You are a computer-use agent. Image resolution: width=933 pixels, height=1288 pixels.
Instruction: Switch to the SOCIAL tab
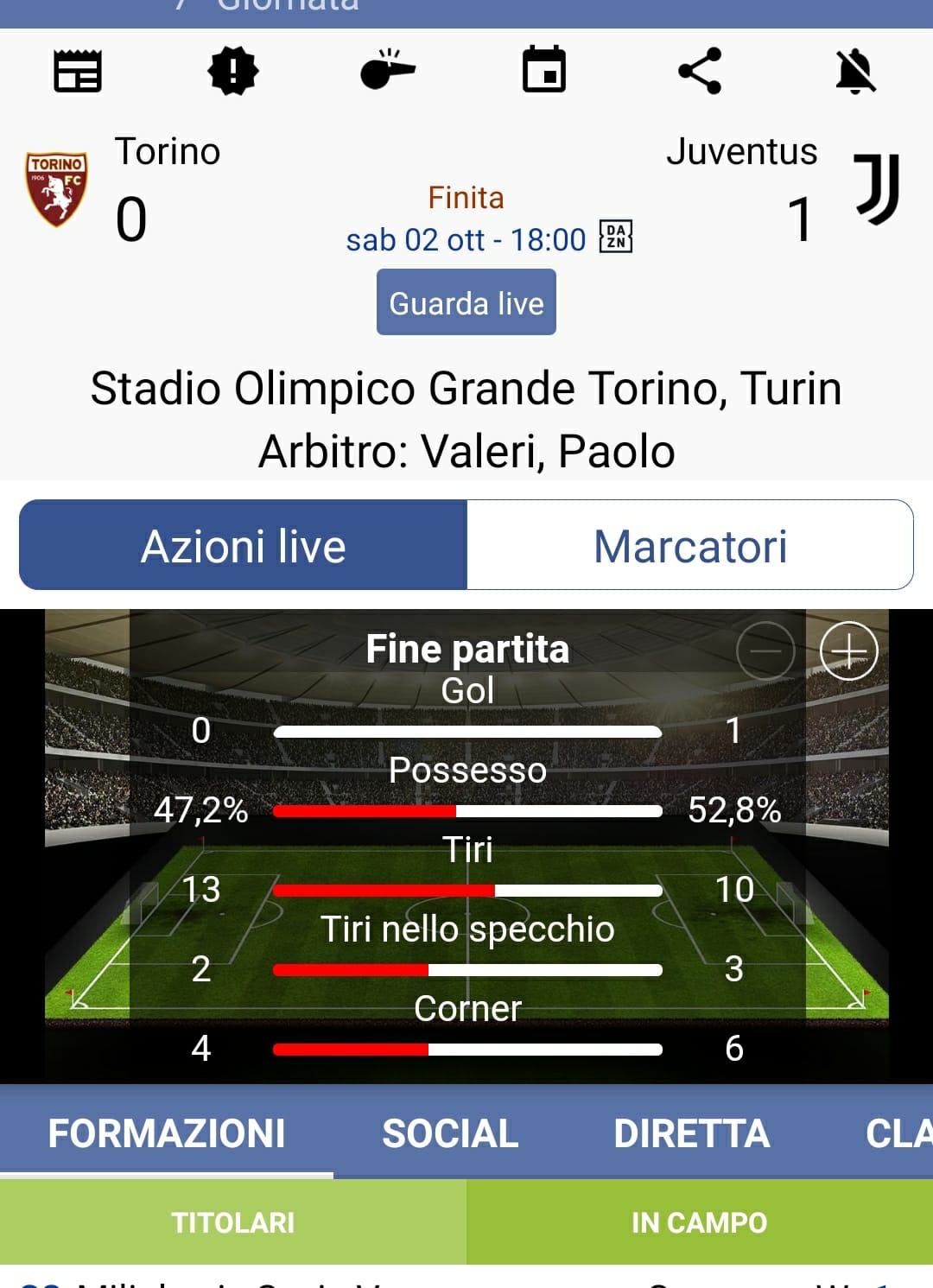point(450,1133)
